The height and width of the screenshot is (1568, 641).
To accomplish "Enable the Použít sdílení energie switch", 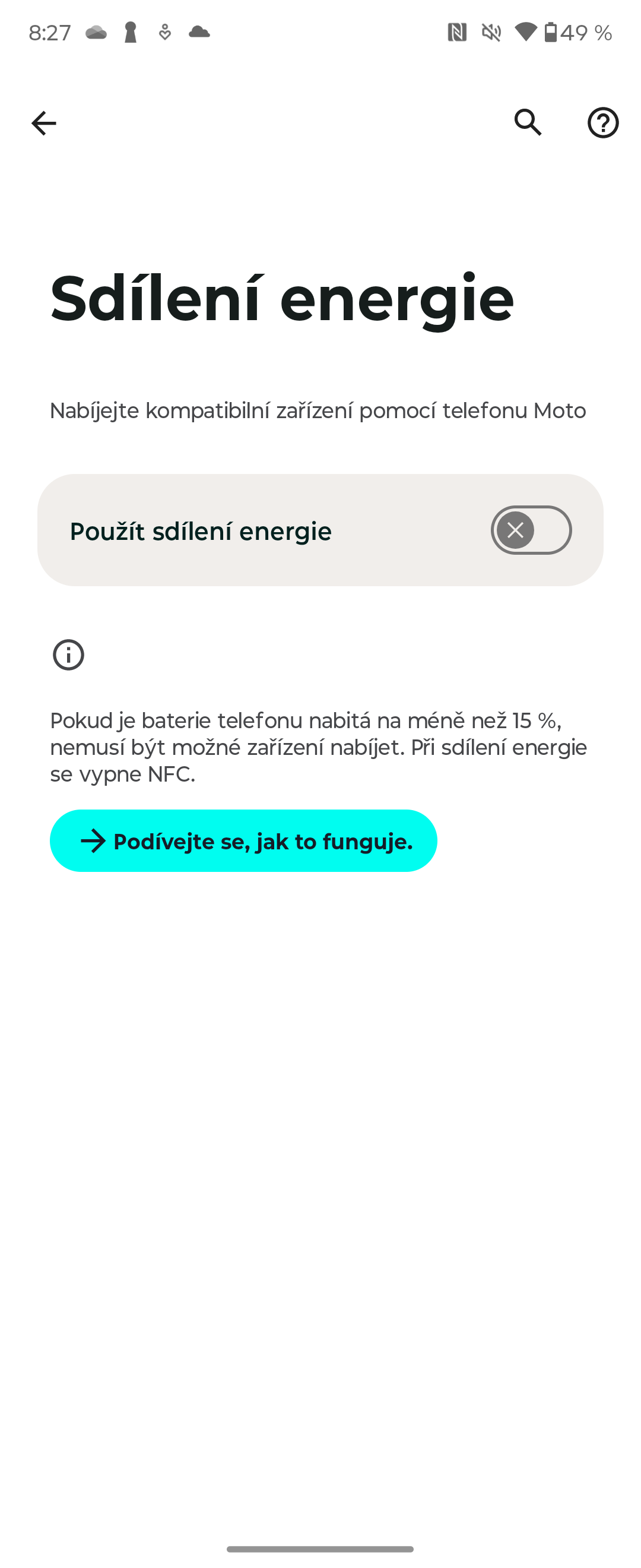I will tap(531, 530).
